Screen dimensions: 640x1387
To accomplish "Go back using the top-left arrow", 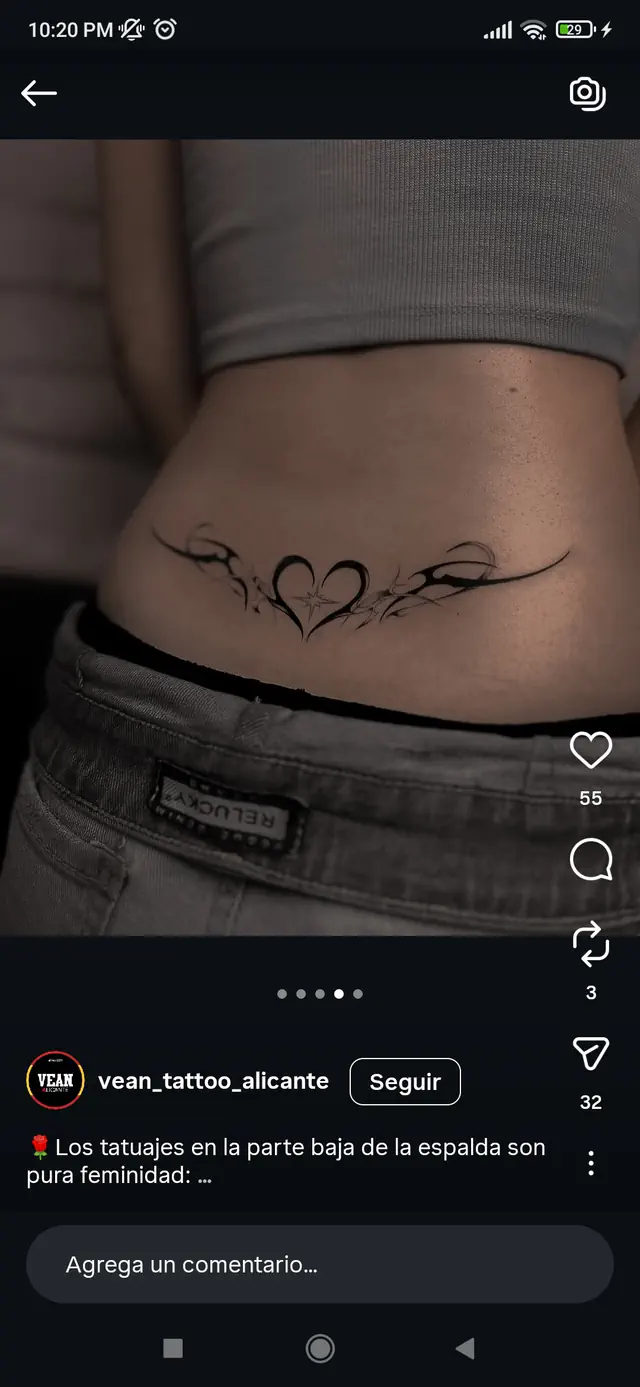I will tap(39, 93).
